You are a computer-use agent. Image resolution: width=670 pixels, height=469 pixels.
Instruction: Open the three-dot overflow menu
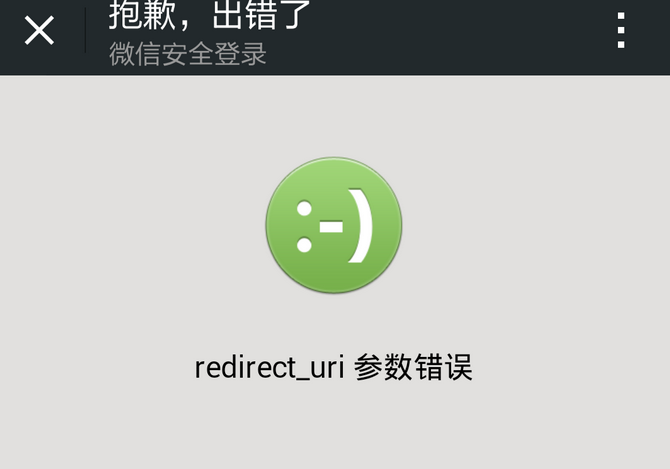click(621, 30)
